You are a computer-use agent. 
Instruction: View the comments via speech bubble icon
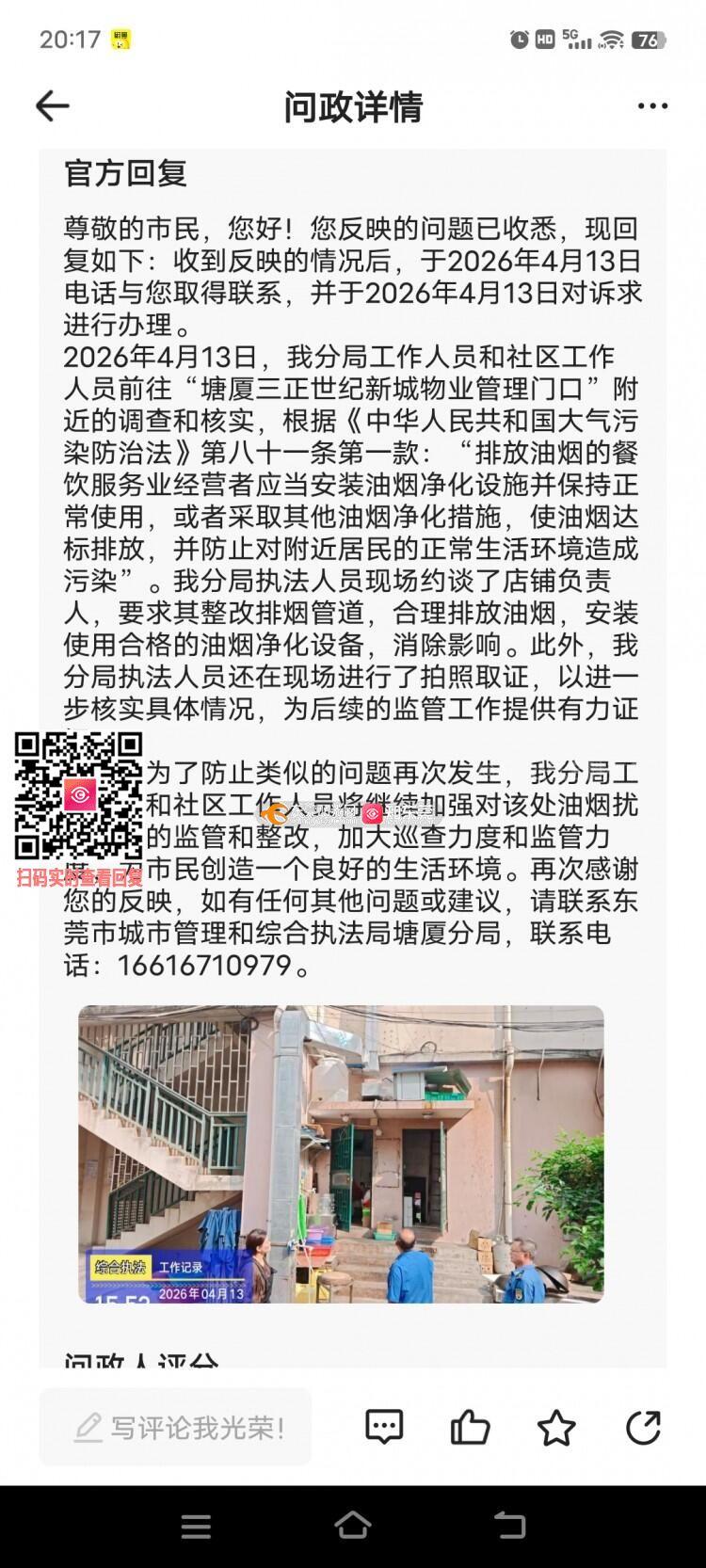384,1428
